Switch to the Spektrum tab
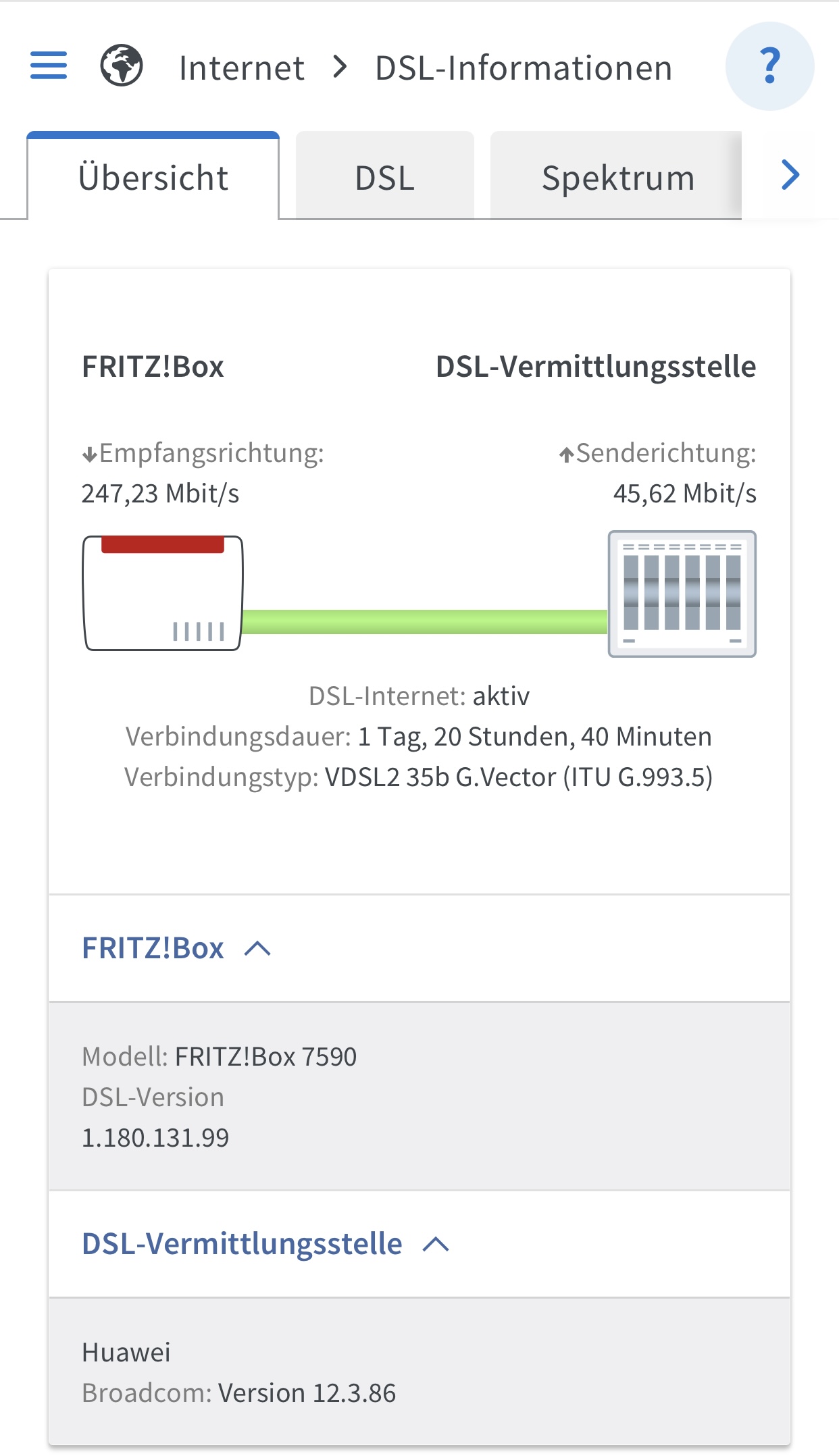 617,178
